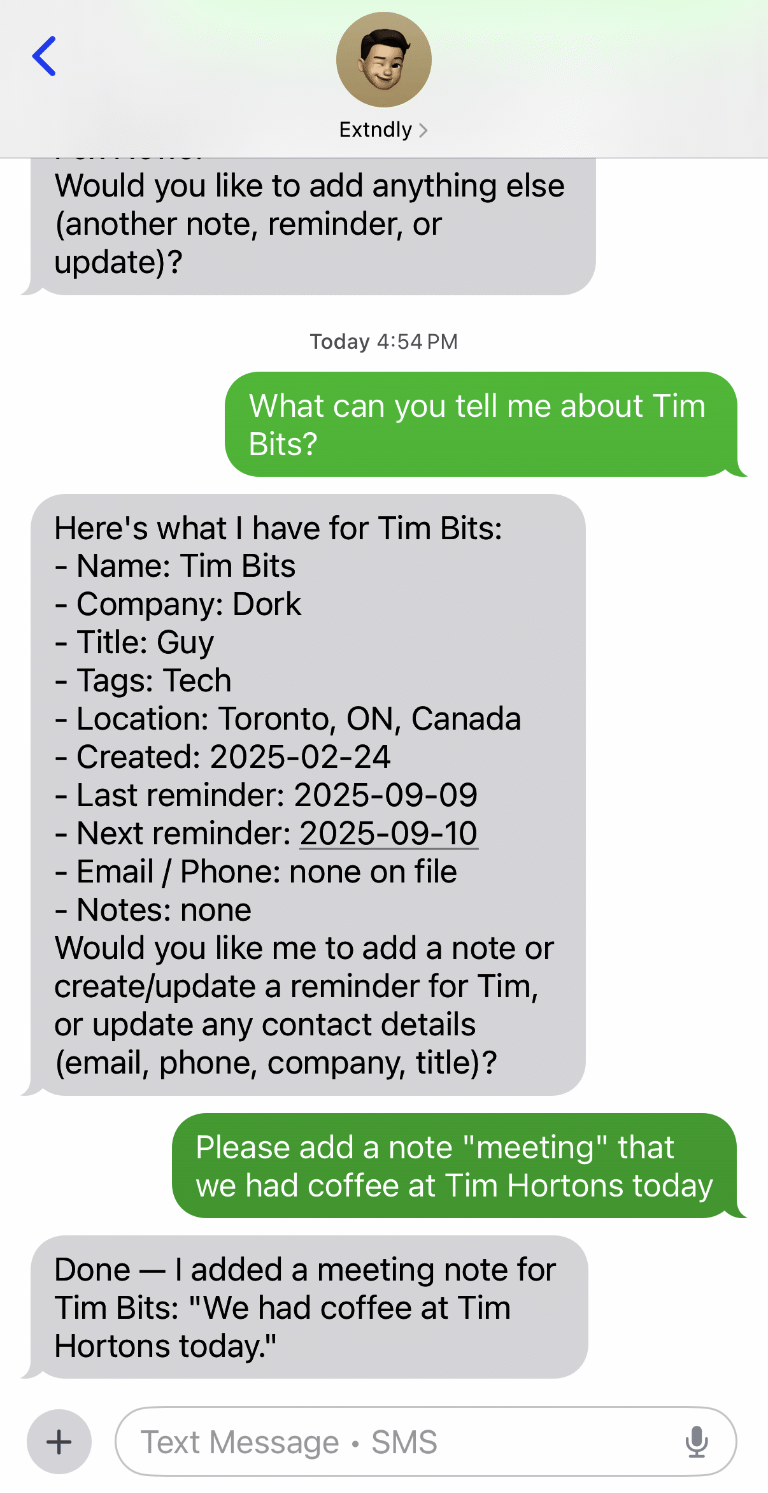Viewport: 768px width, 1493px height.
Task: Go back to the messages list
Action: [45, 57]
